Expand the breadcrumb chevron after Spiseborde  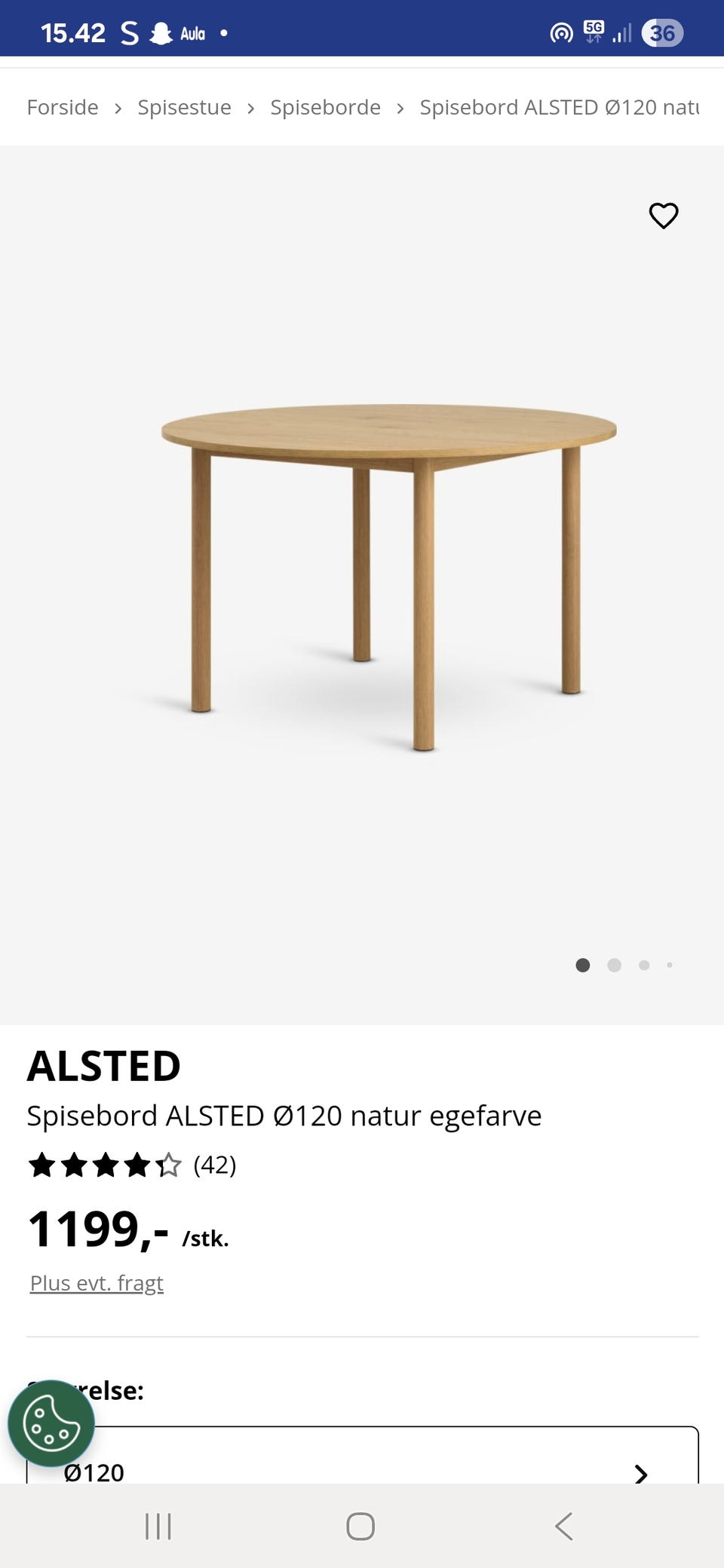click(x=400, y=107)
